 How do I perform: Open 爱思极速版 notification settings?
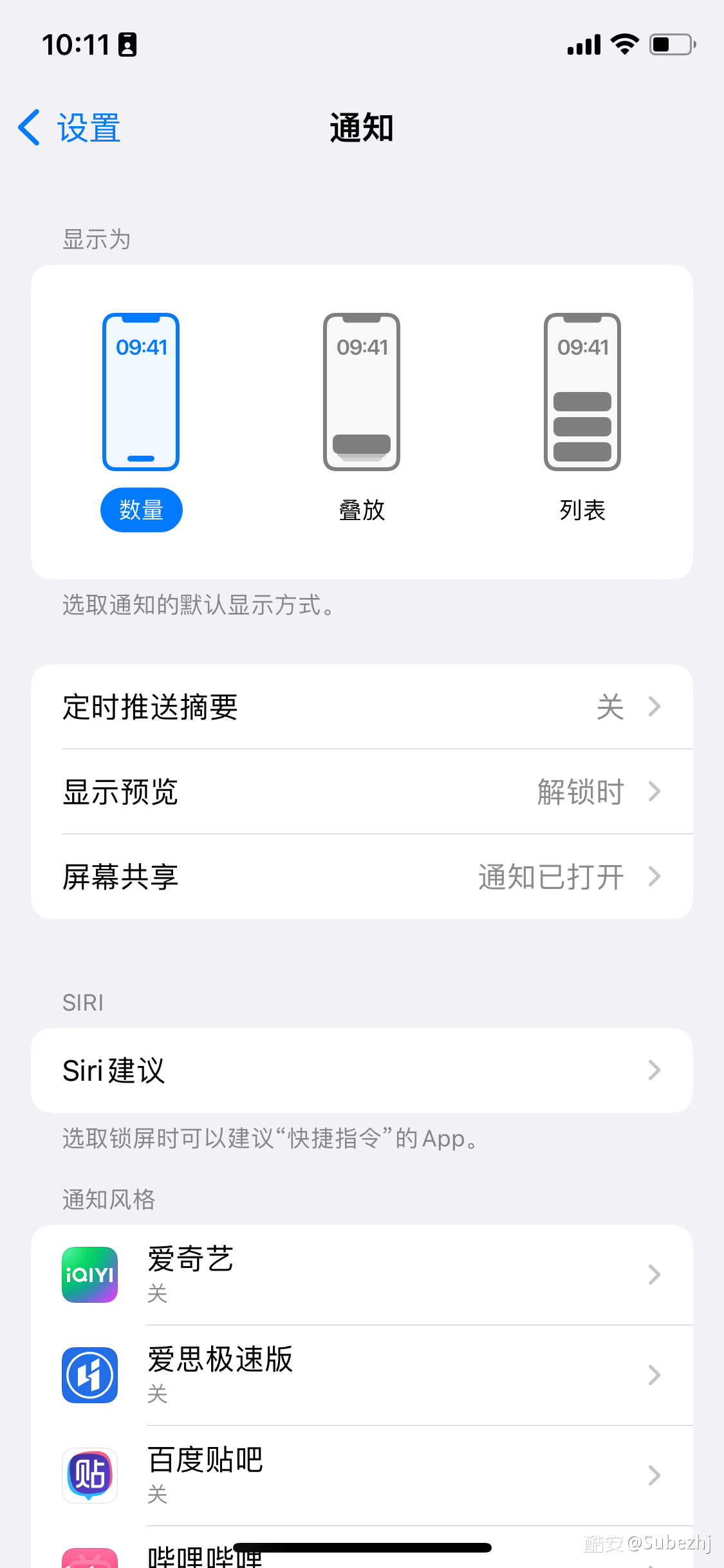click(x=362, y=1375)
